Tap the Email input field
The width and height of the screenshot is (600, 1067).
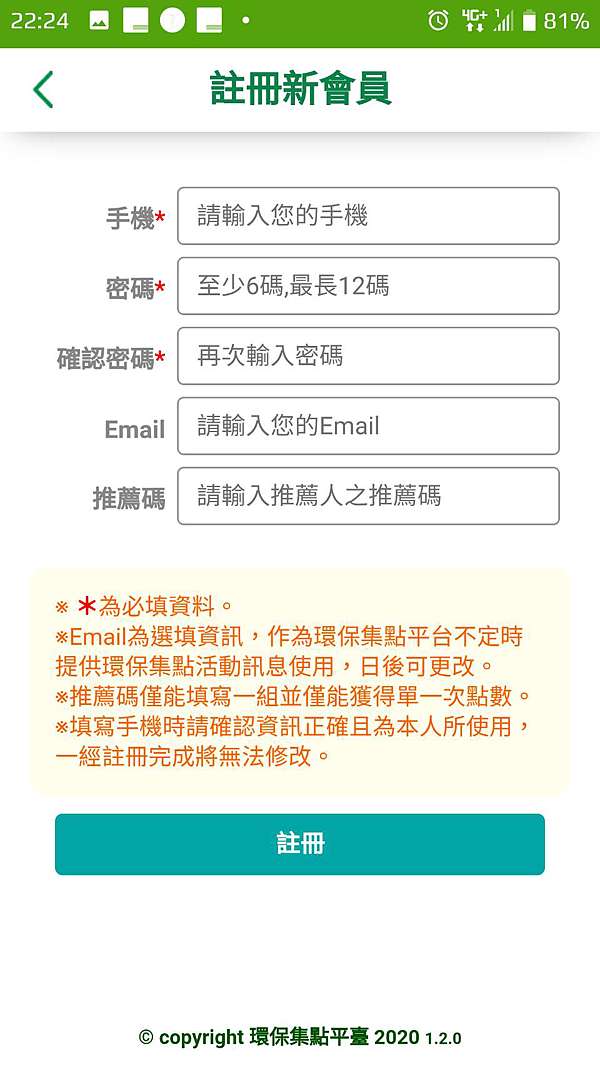(368, 426)
